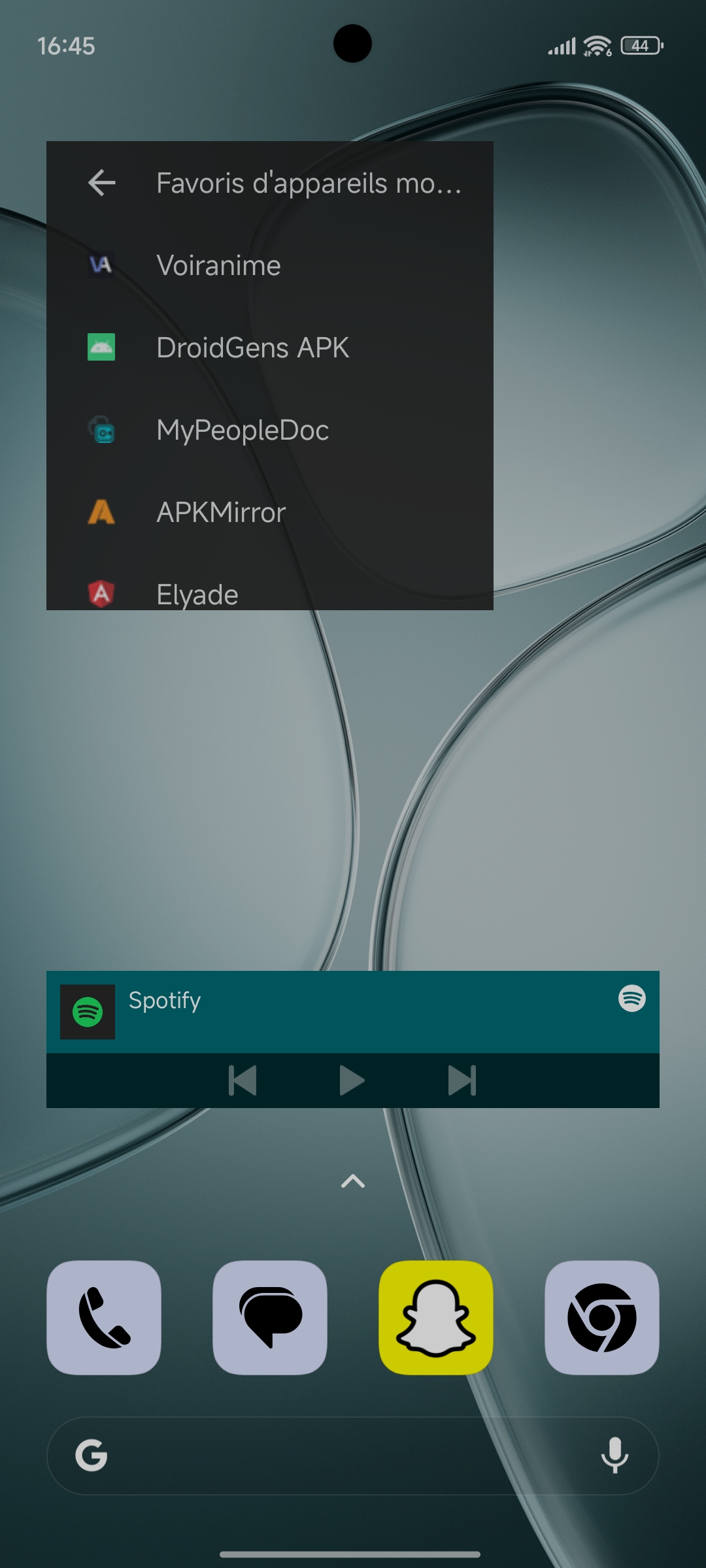Skip to next track in Spotify widget
This screenshot has height=1568, width=706.
click(x=462, y=1081)
